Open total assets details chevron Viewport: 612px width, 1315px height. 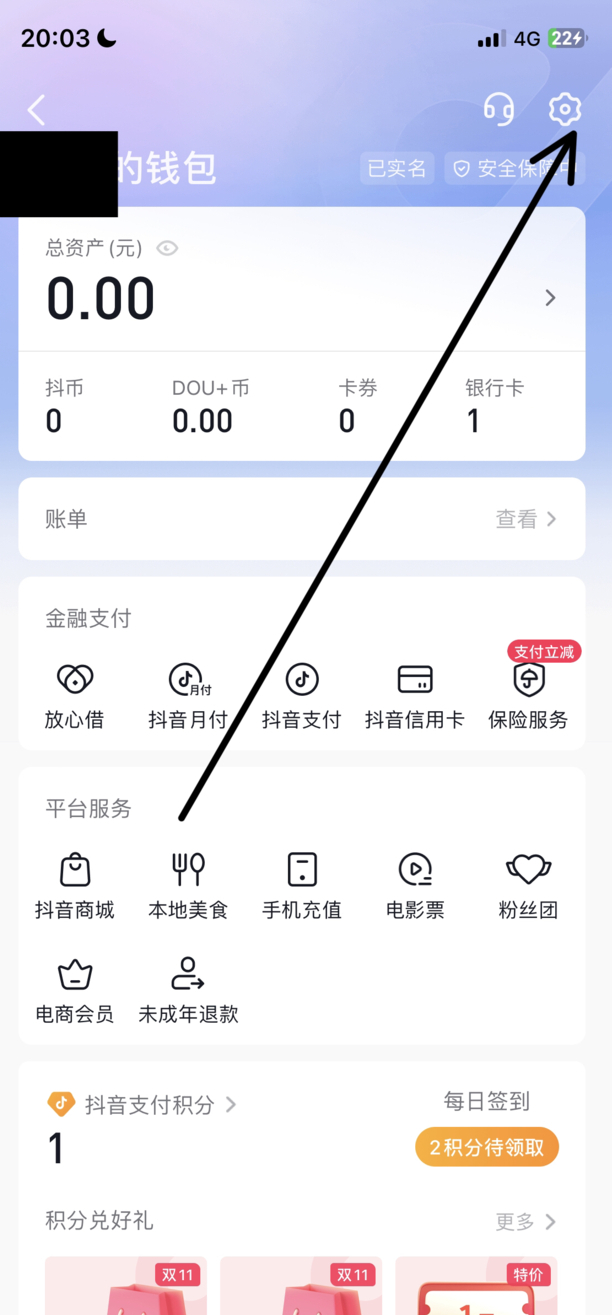550,298
